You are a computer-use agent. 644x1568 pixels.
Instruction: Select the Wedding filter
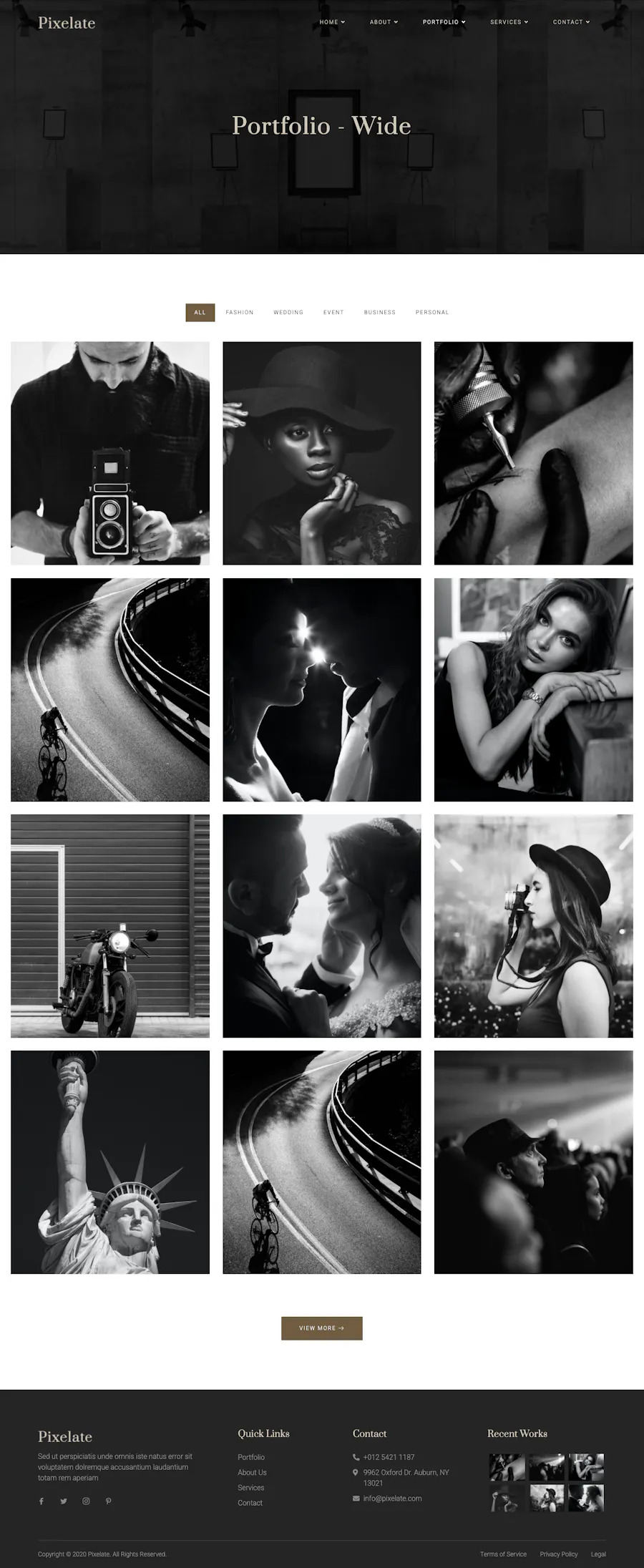(x=288, y=313)
